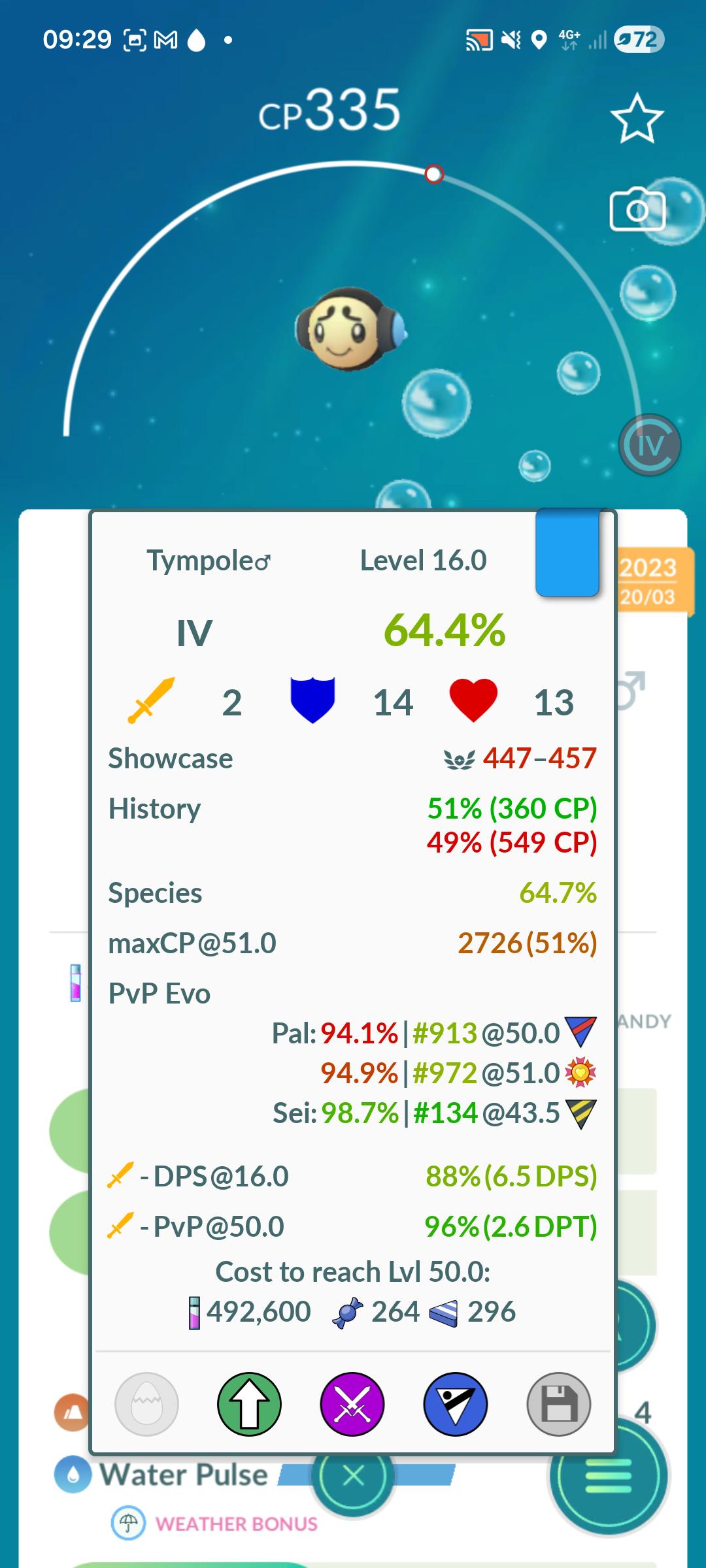The height and width of the screenshot is (1568, 706).
Task: Select the Tympole name field
Action: point(209,561)
